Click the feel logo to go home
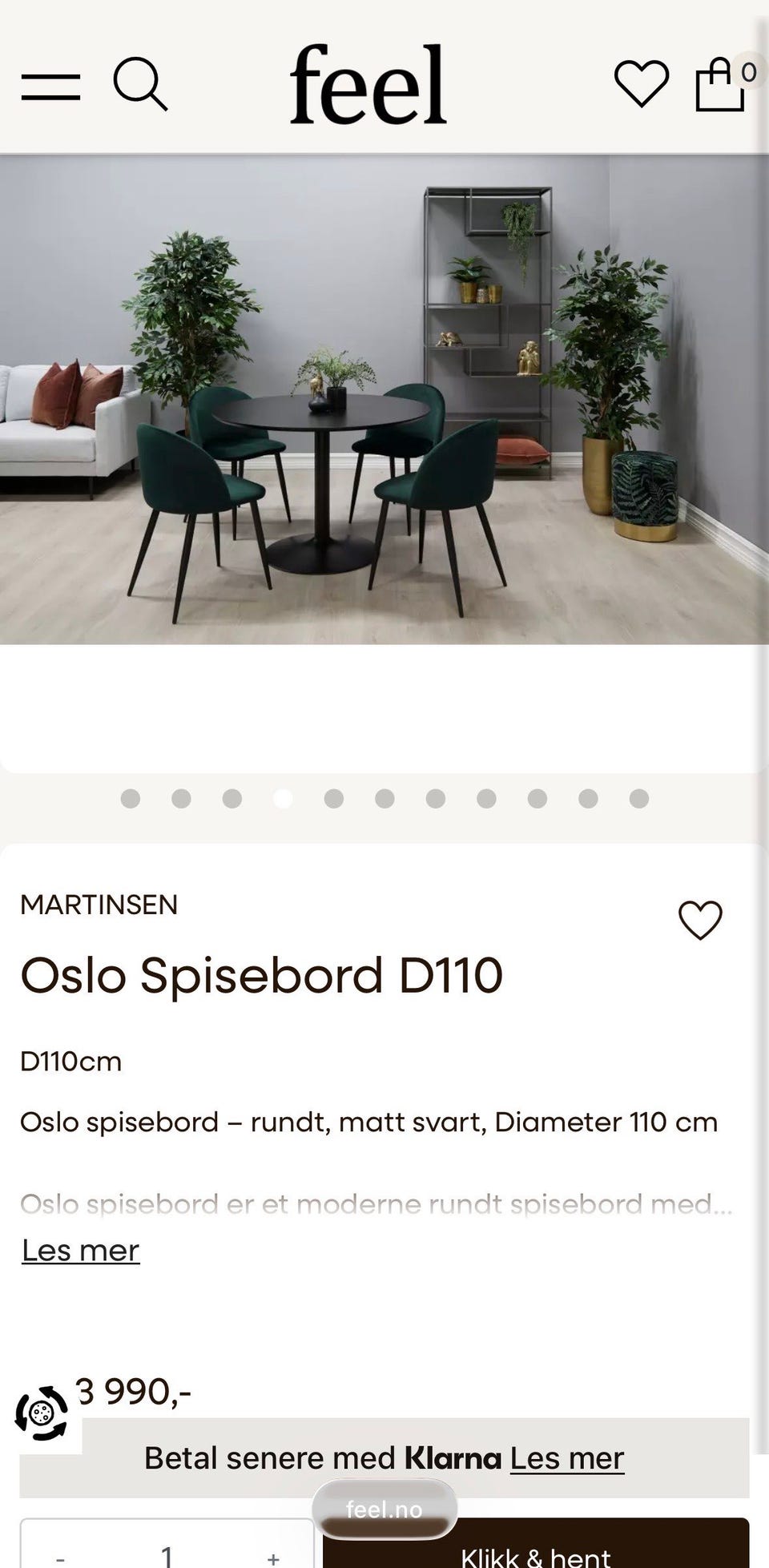769x1568 pixels. (x=368, y=83)
